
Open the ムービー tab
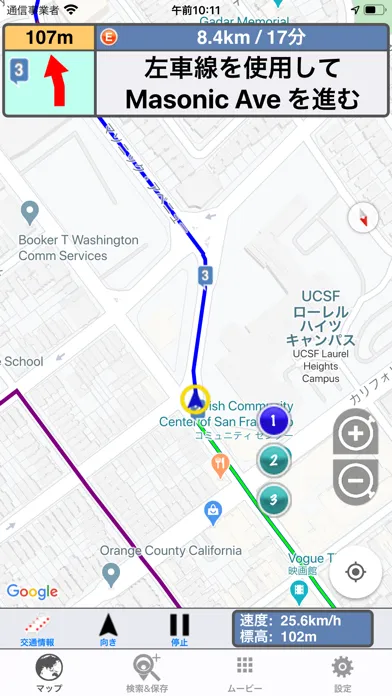[x=245, y=672]
